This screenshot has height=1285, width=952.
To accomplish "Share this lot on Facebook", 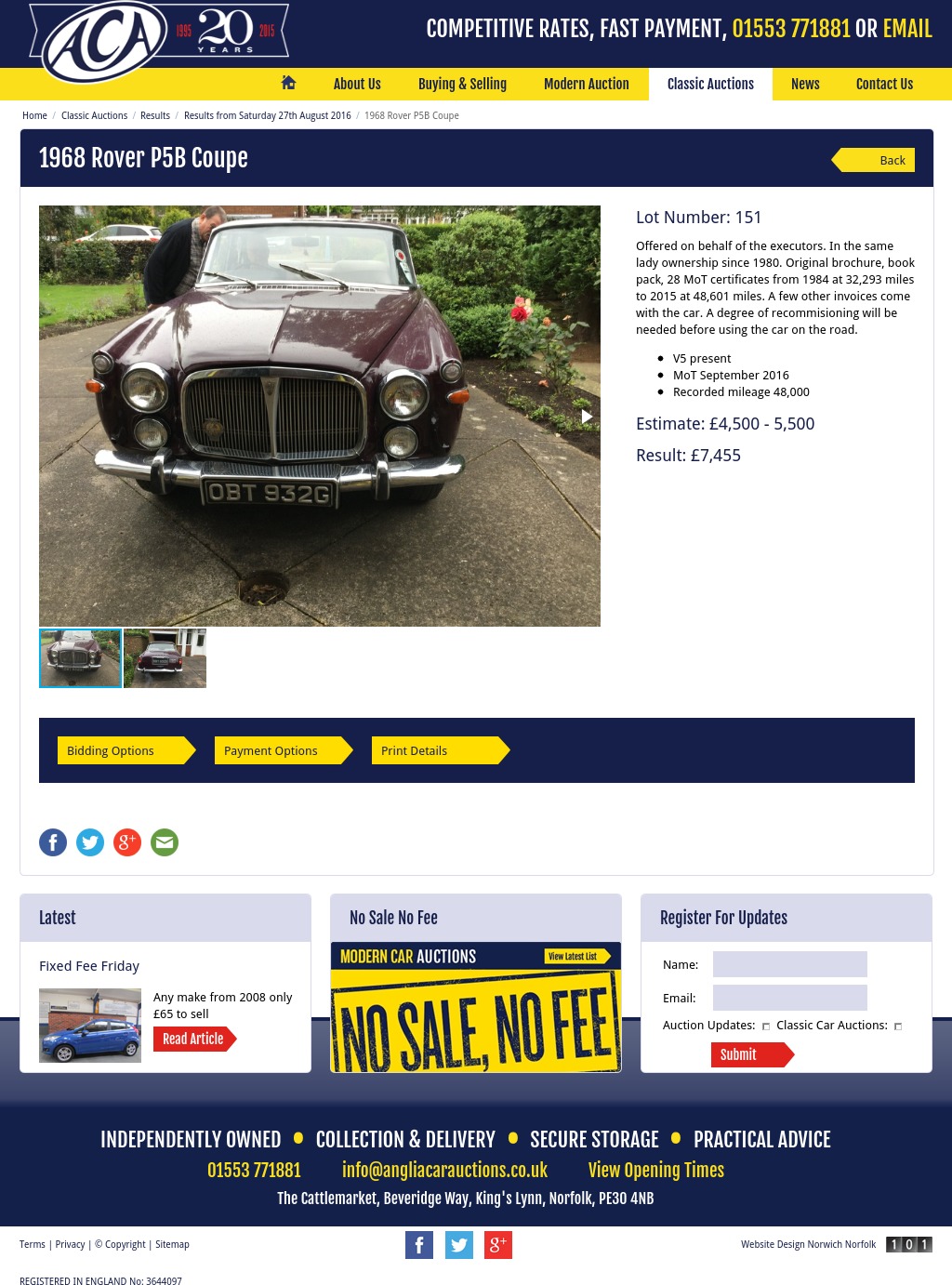I will pos(53,842).
